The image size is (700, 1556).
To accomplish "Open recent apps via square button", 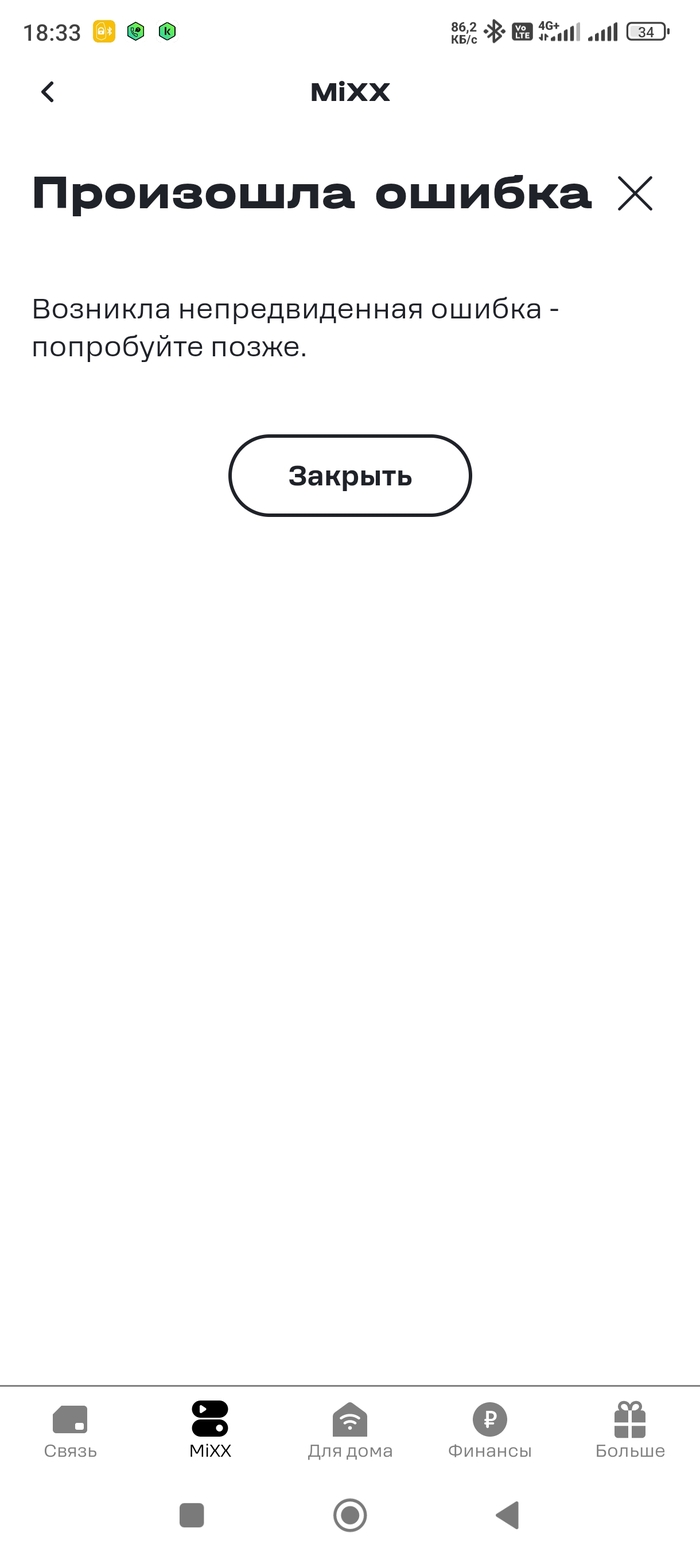I will pos(192,1515).
